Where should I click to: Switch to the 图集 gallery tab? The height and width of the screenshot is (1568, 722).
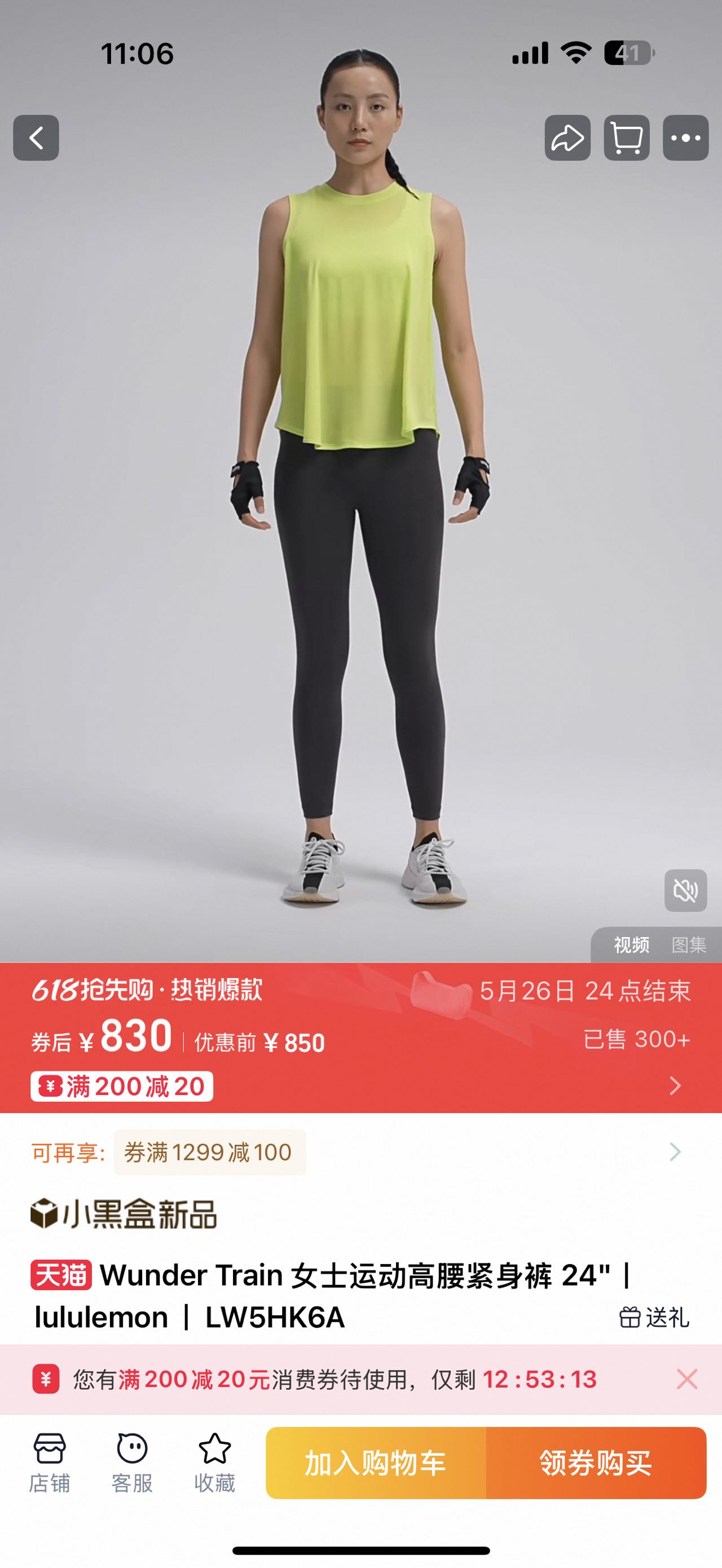click(689, 945)
